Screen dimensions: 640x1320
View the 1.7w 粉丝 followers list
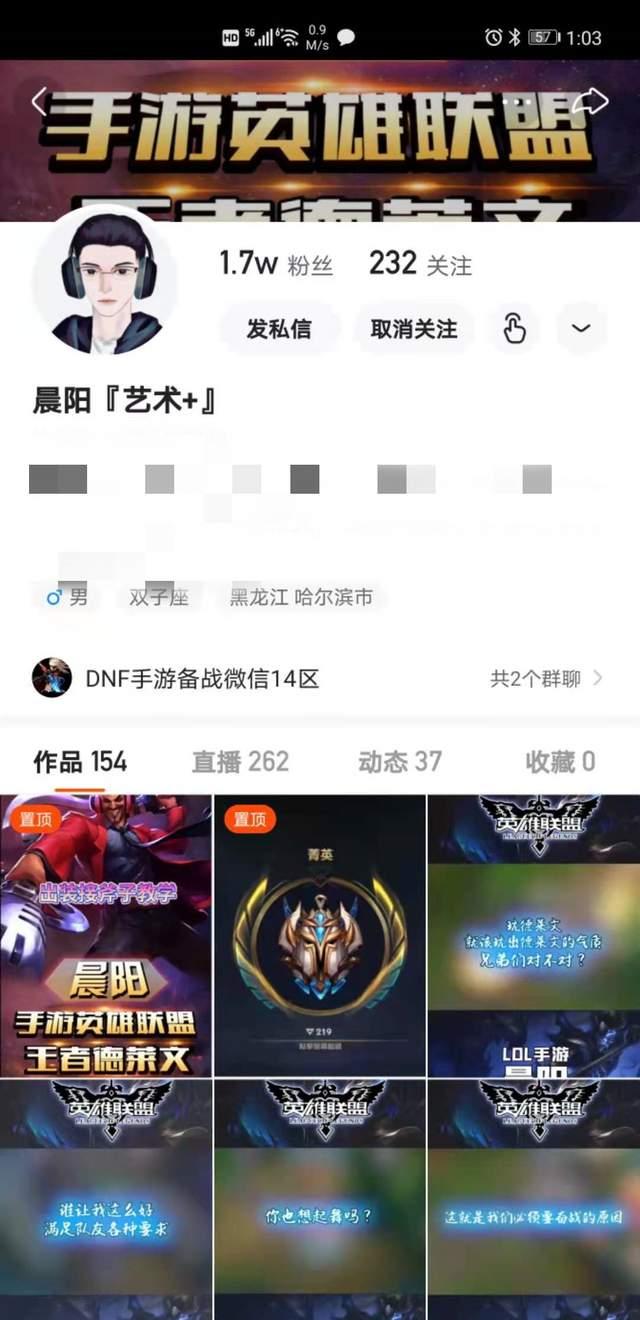tap(276, 264)
